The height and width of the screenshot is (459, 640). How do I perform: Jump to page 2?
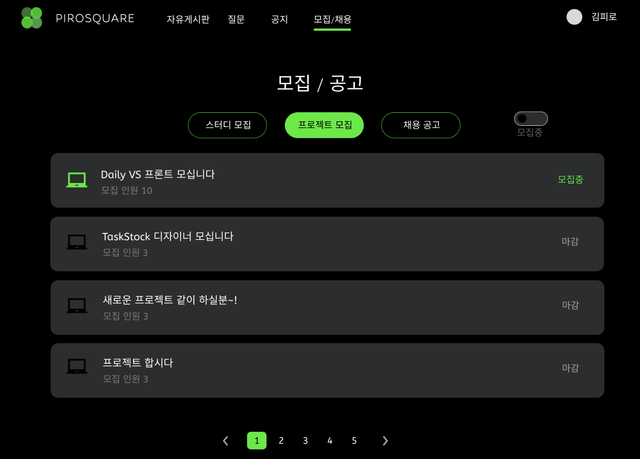click(x=281, y=440)
